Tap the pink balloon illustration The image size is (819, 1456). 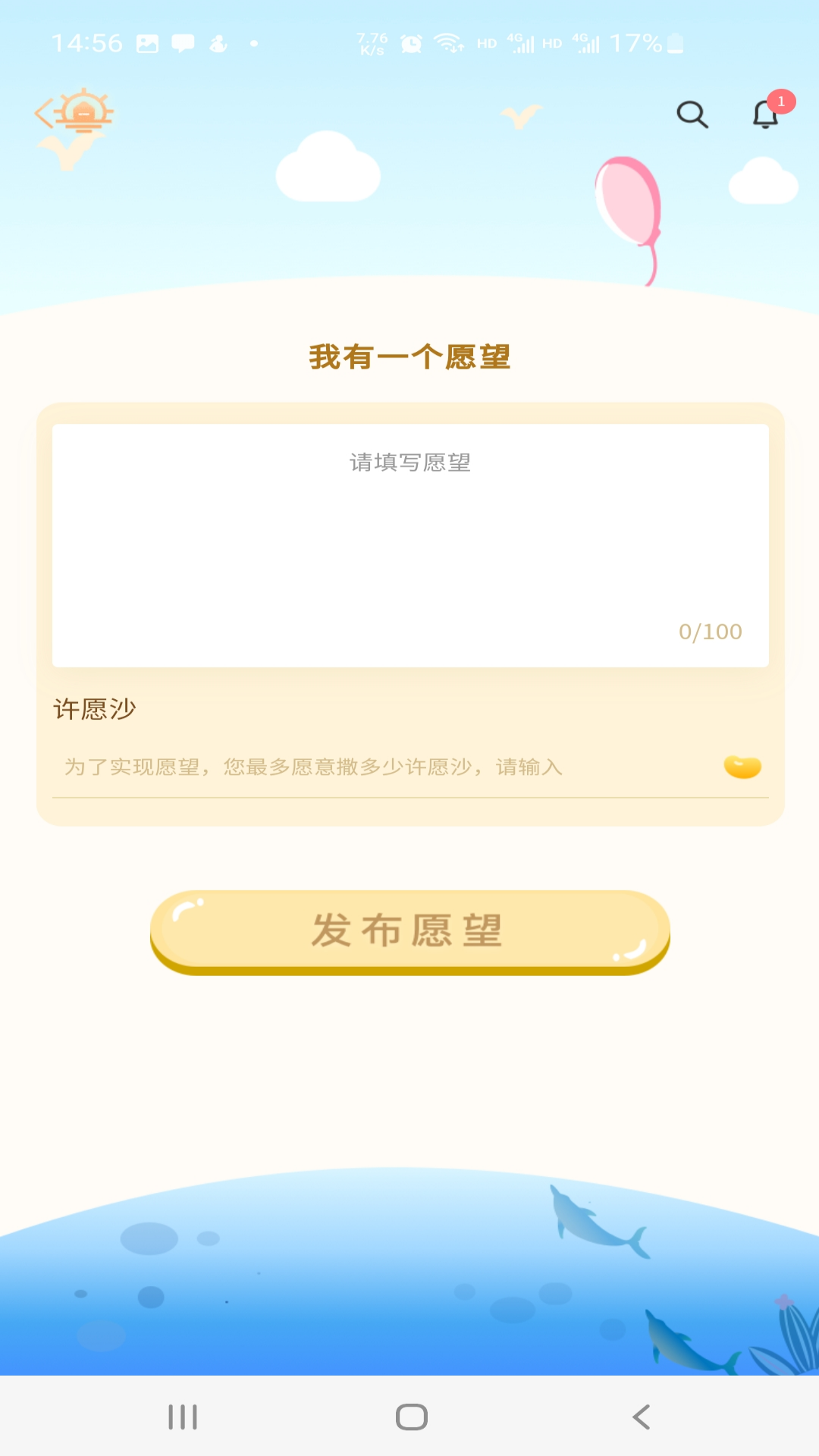[x=628, y=201]
